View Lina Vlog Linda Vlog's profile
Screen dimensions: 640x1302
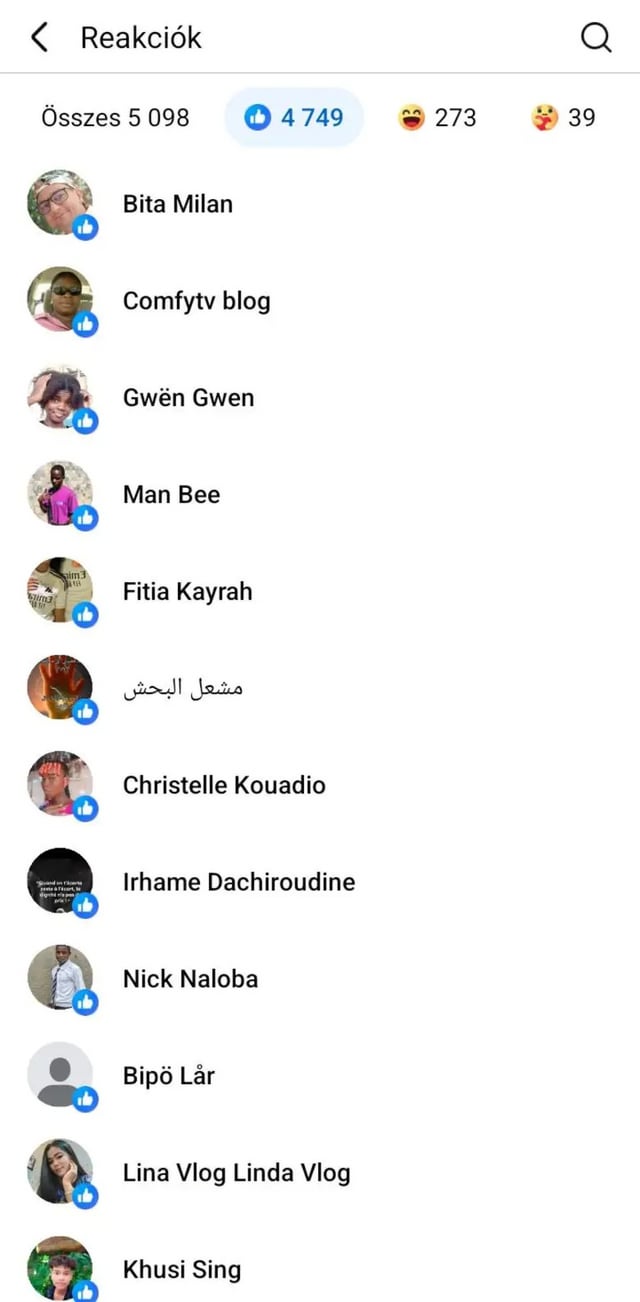point(236,1174)
